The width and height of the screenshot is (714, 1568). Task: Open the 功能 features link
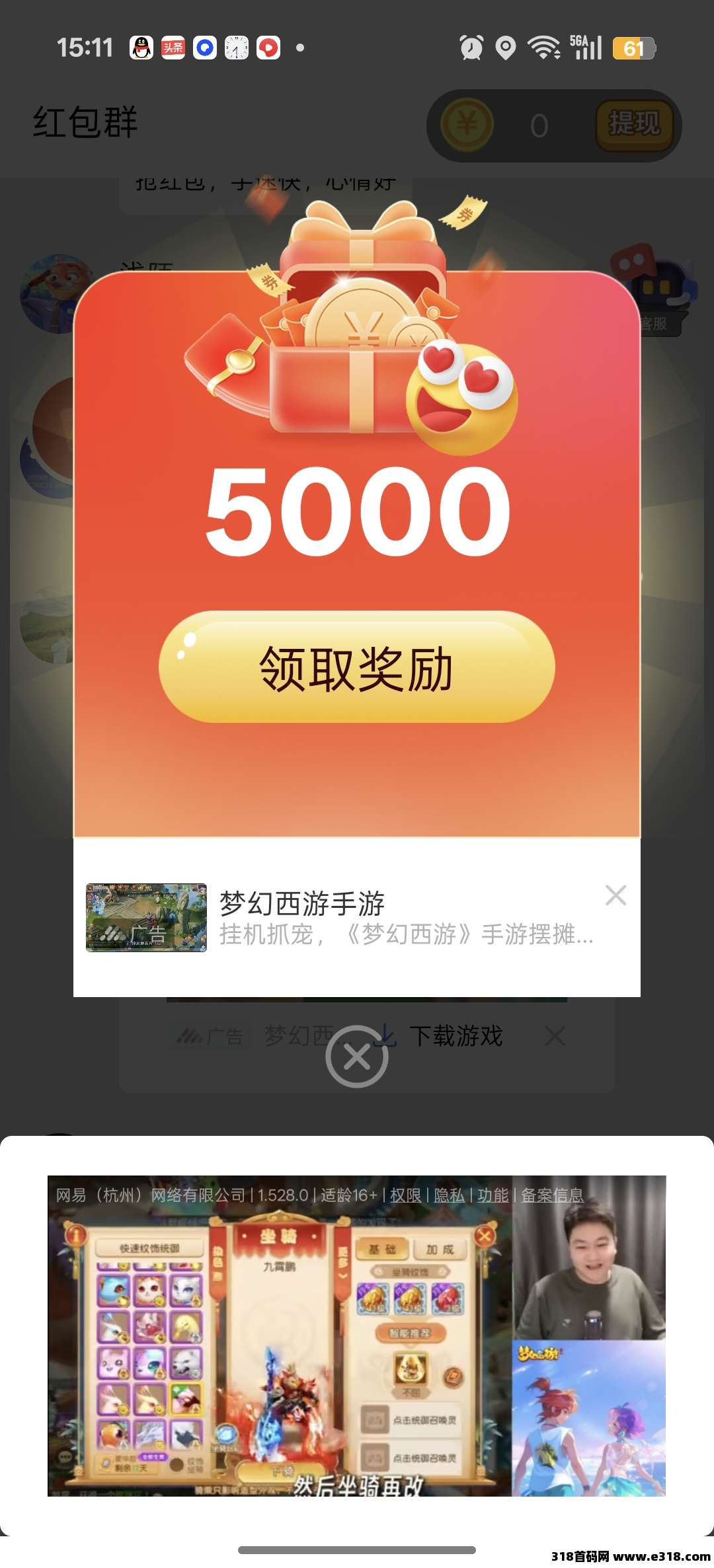(493, 1195)
